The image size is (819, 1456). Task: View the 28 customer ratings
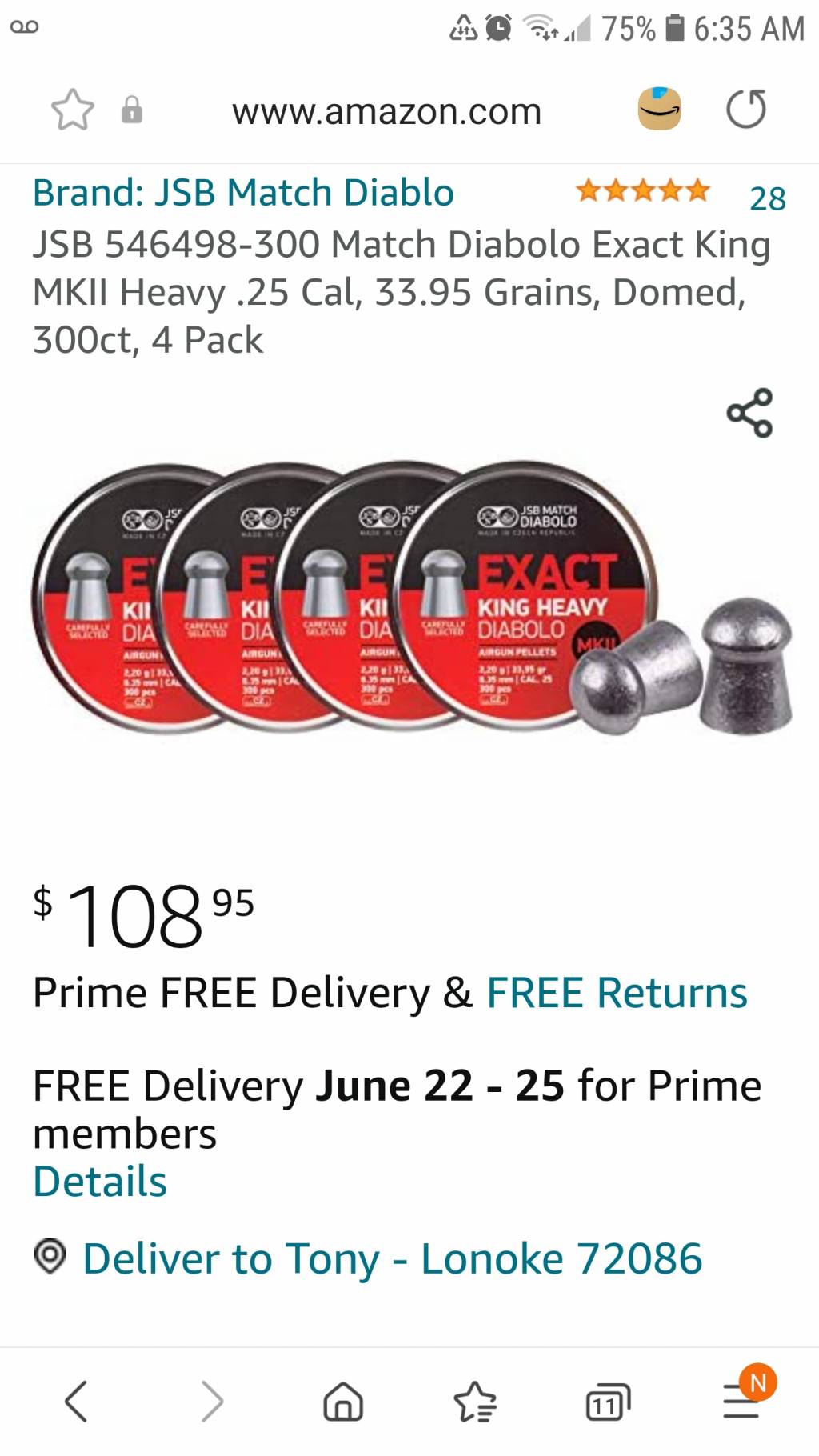click(766, 198)
